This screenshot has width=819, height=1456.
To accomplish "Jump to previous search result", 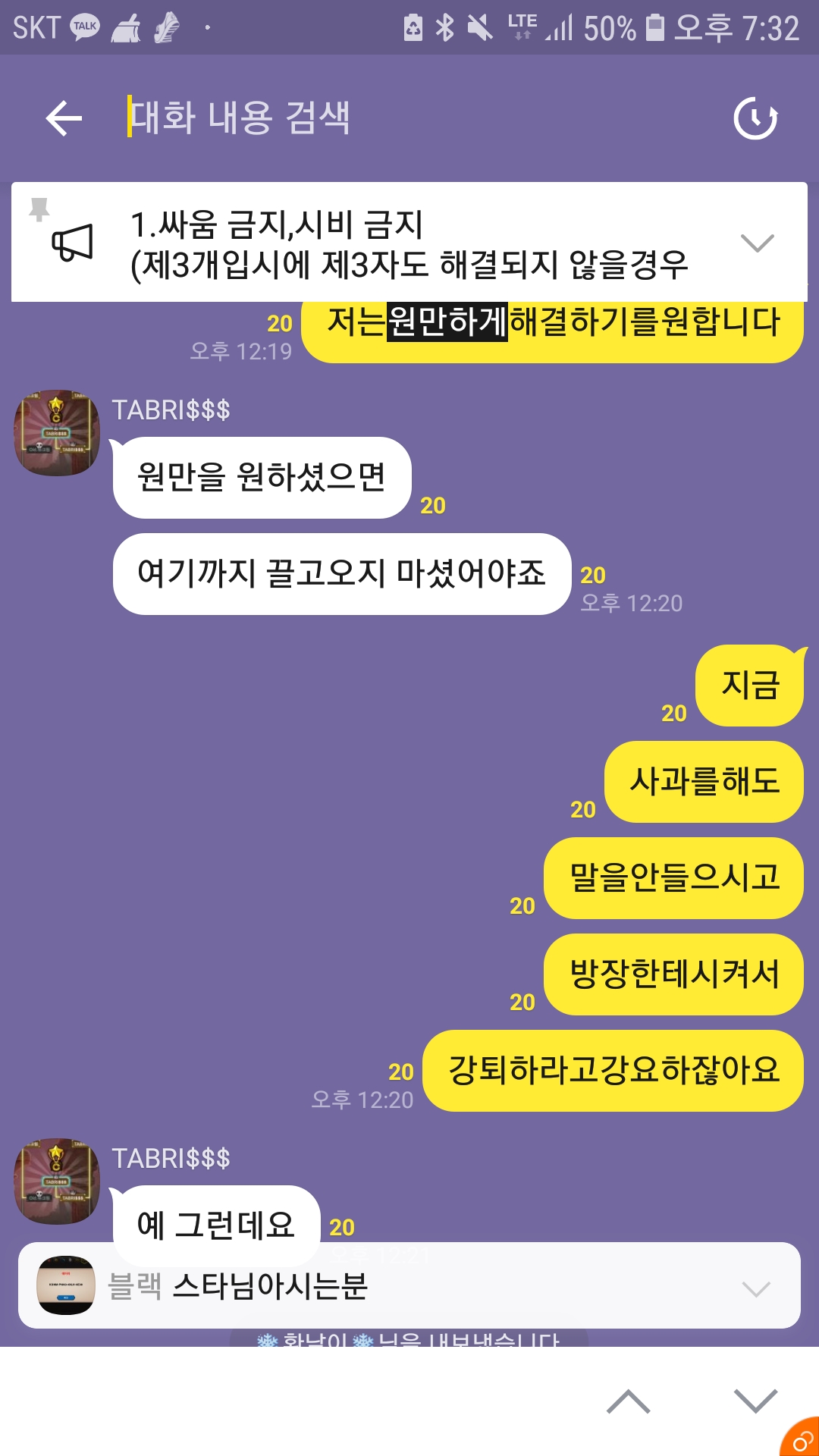I will pos(628,1401).
